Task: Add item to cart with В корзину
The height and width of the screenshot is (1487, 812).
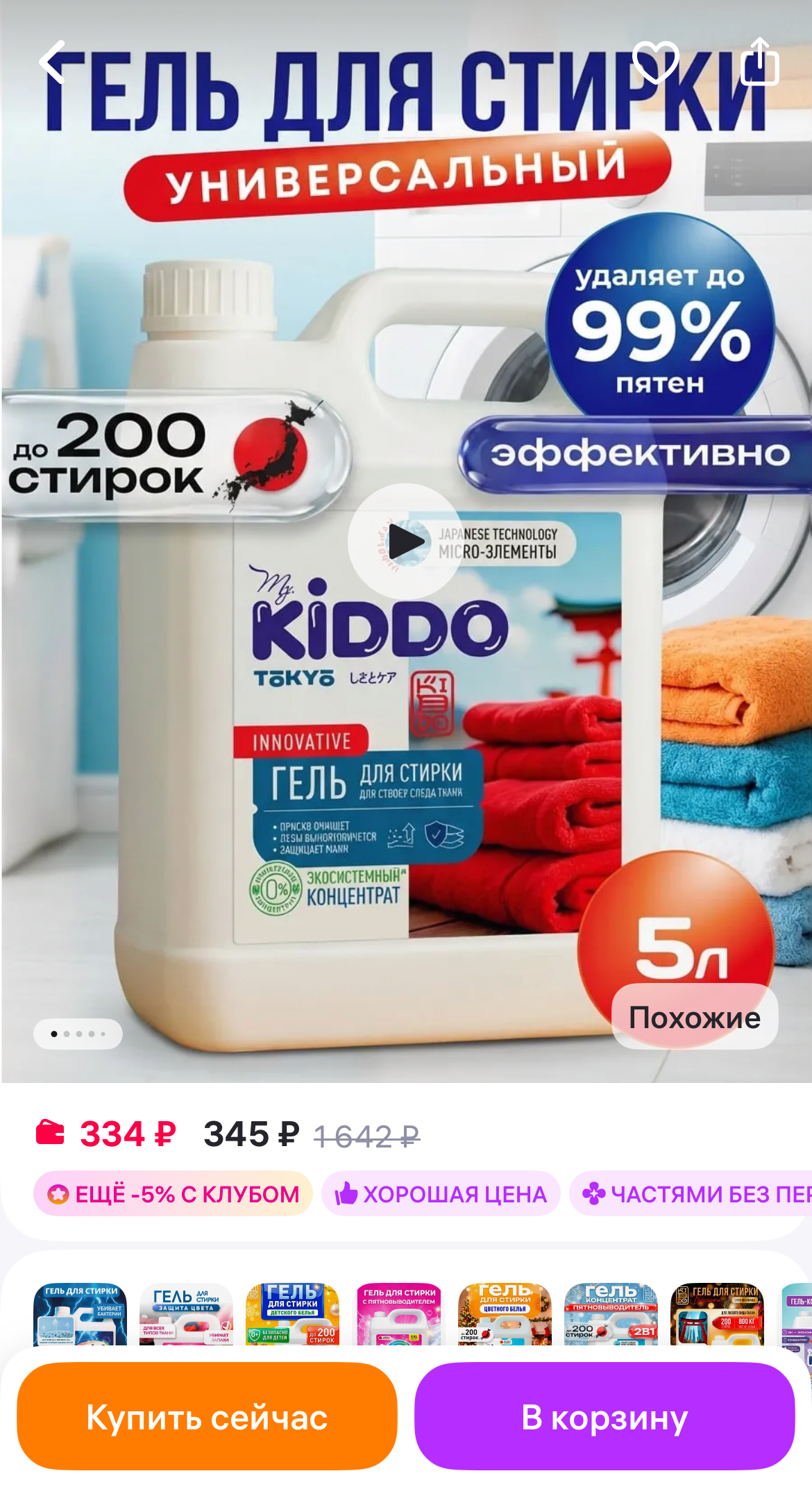Action: (604, 1416)
